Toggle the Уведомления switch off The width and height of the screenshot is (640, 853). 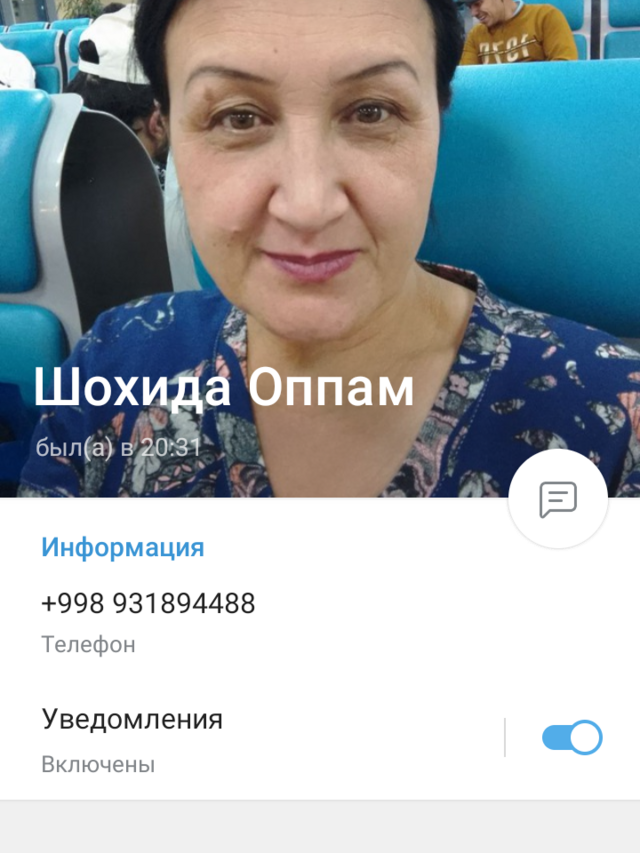point(572,738)
